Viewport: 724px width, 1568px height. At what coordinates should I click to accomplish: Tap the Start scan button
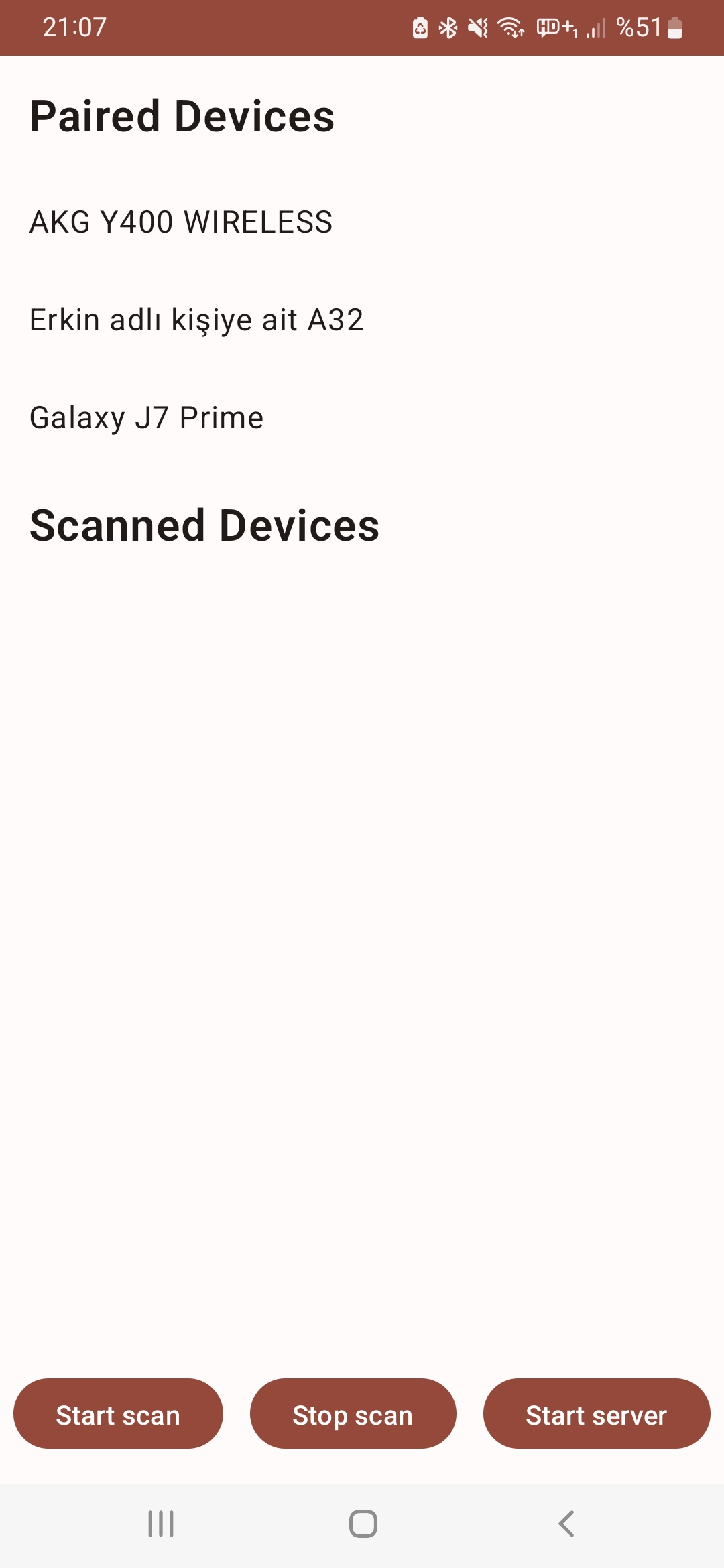118,1413
